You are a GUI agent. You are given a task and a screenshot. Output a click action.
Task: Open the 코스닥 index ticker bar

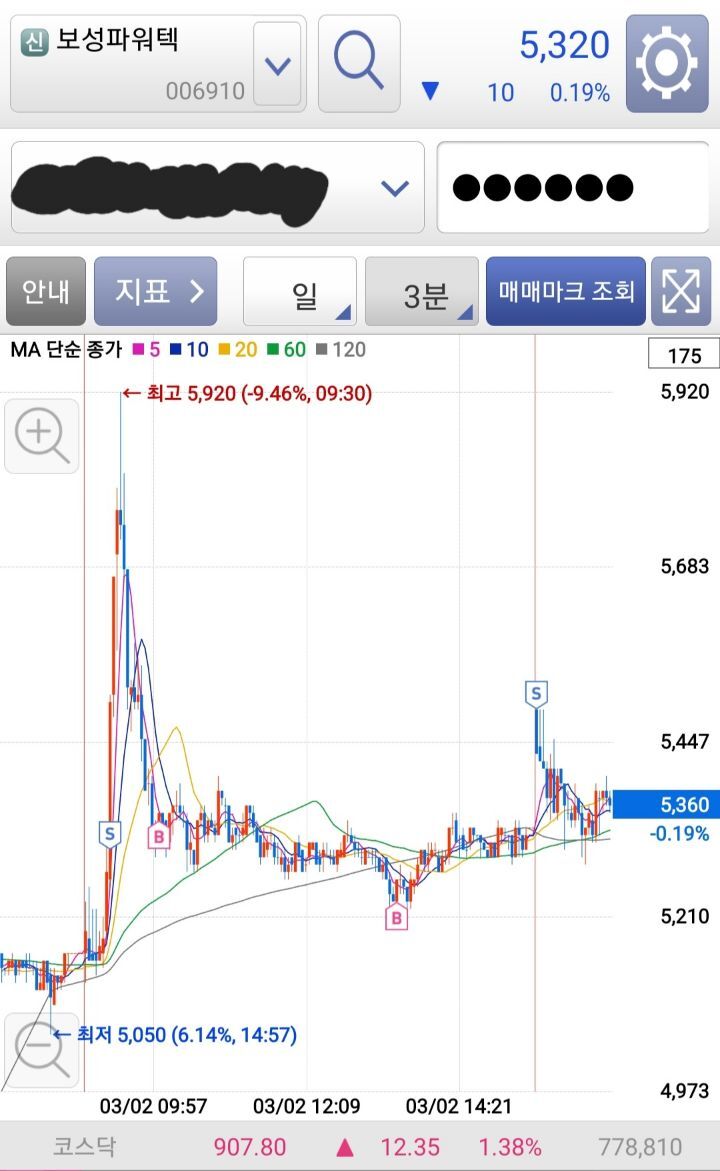(360, 1146)
